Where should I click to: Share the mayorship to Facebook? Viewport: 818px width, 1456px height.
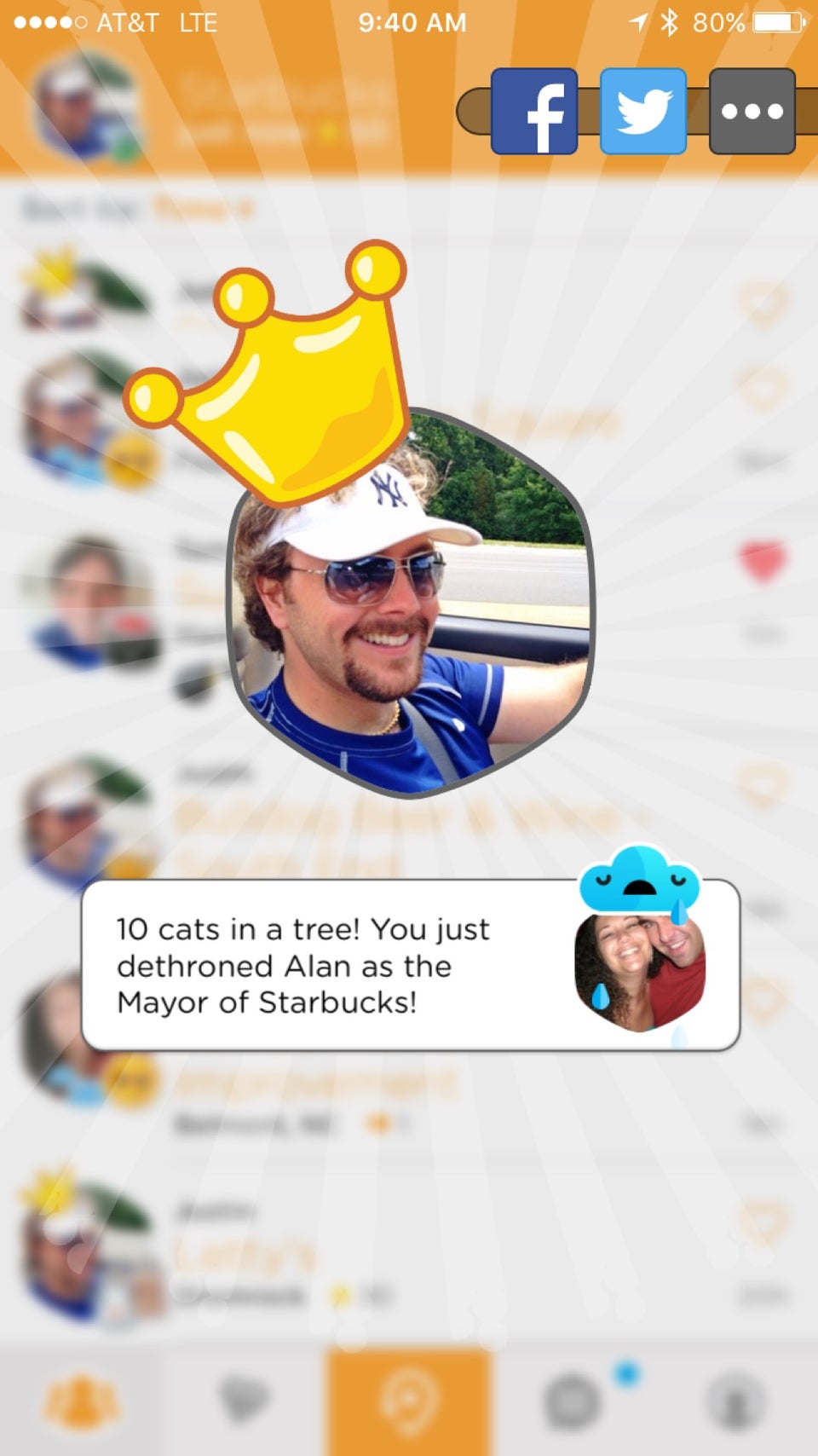coord(534,112)
